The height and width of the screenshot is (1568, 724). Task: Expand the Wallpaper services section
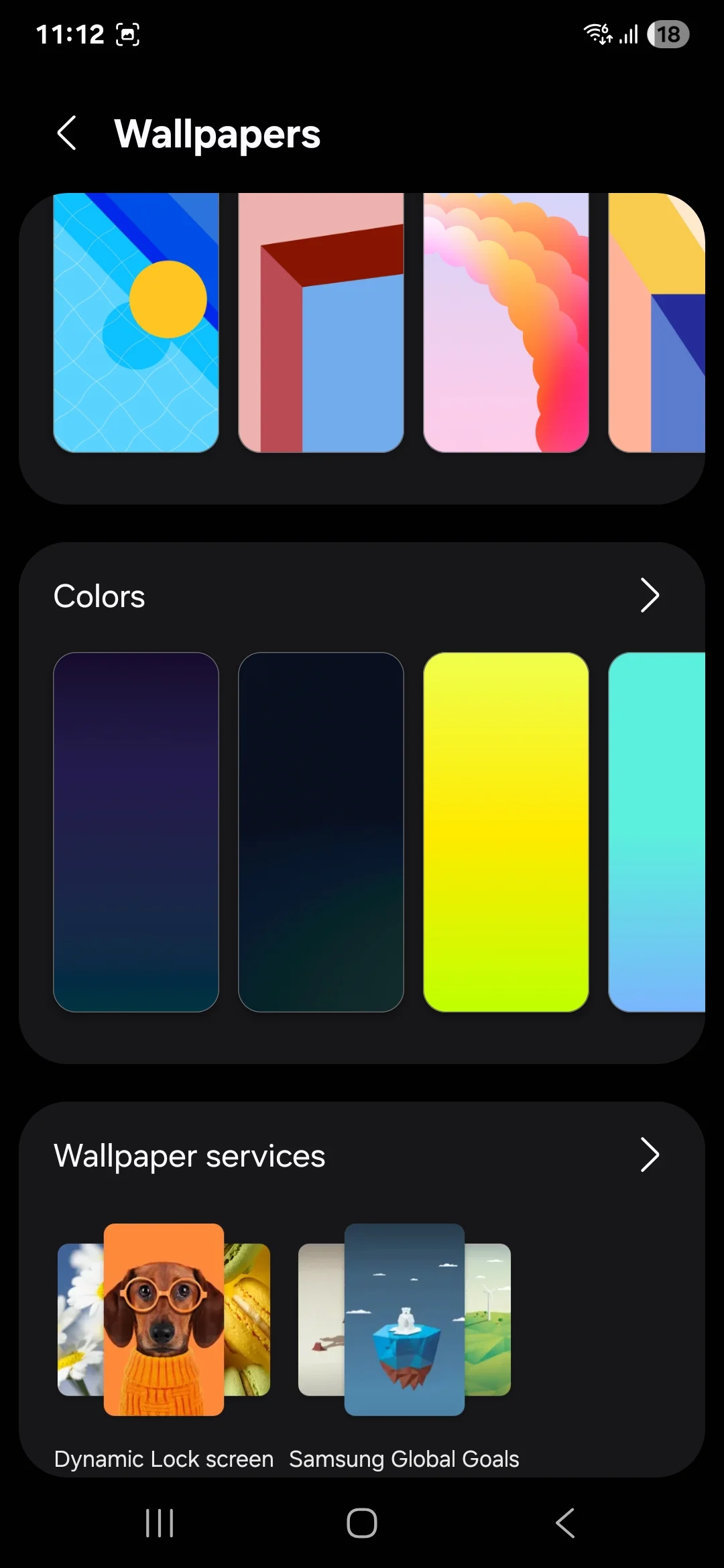point(649,1155)
